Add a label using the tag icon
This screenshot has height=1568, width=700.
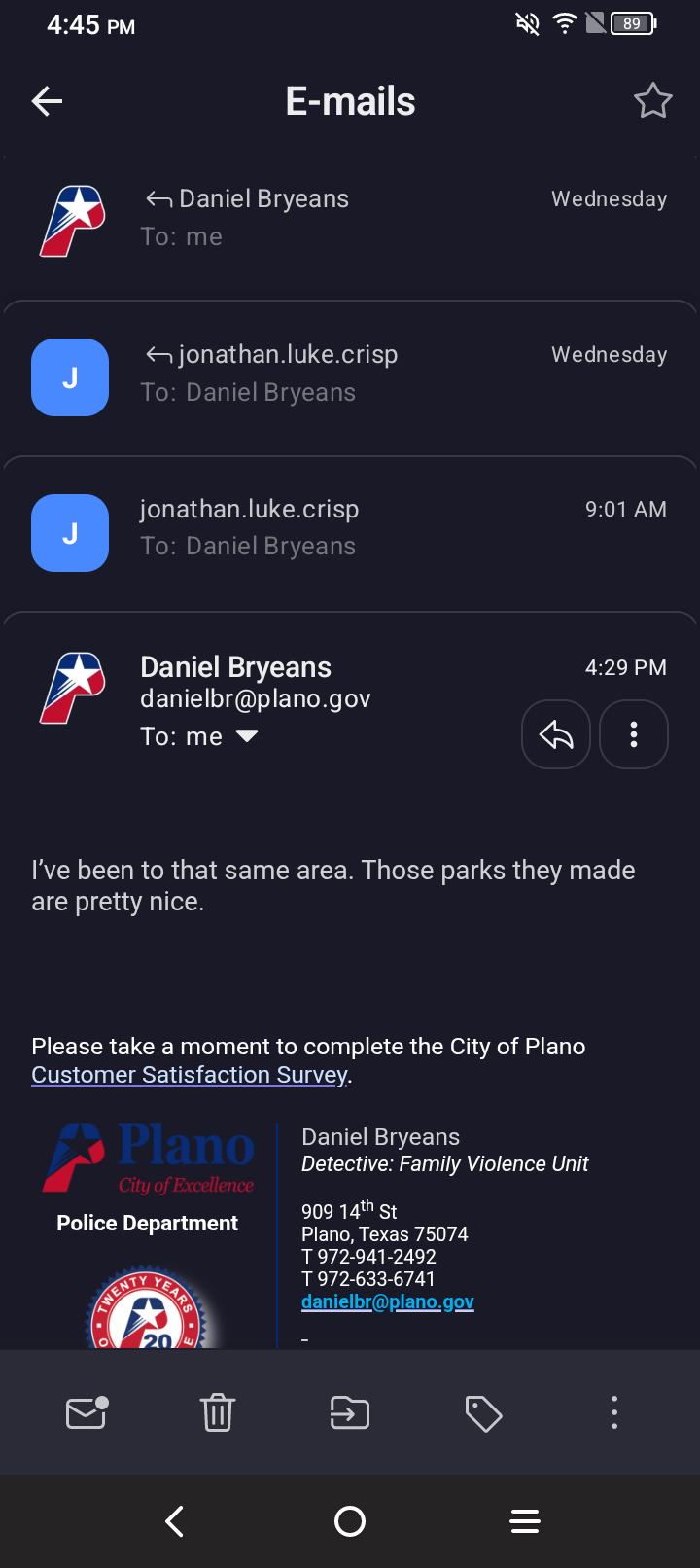click(483, 1412)
